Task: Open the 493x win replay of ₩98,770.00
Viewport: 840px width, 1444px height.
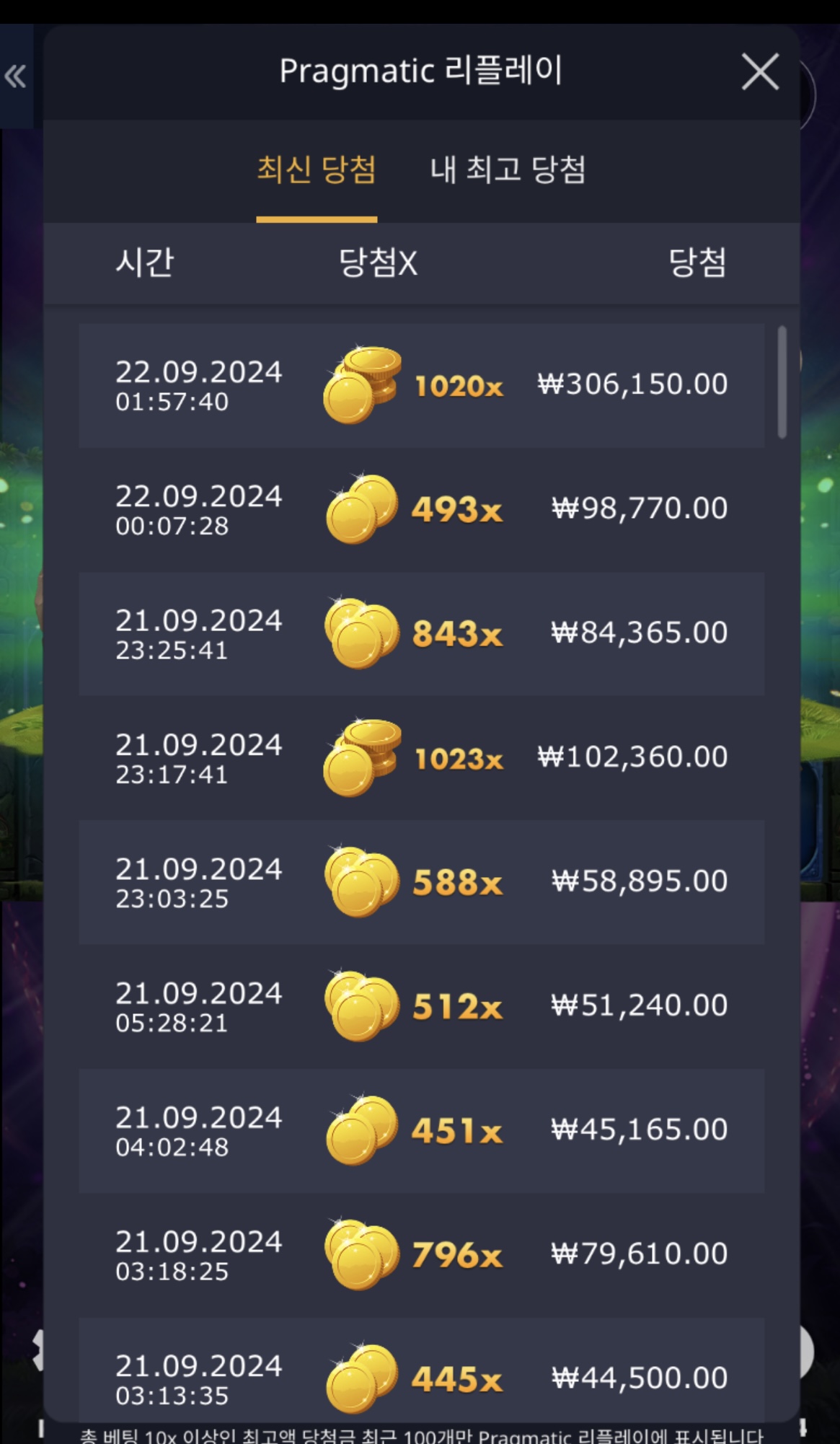Action: pos(421,510)
